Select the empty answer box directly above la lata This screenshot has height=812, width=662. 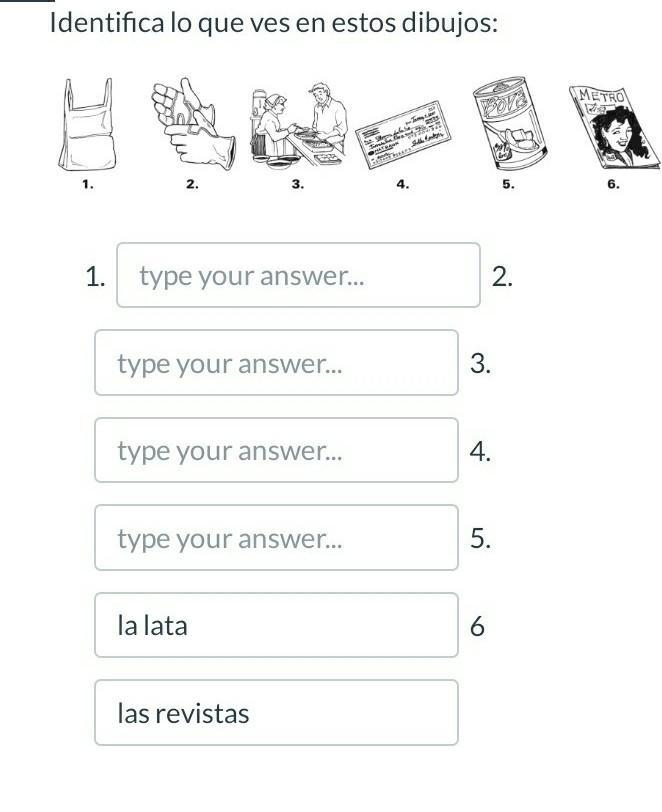click(276, 538)
